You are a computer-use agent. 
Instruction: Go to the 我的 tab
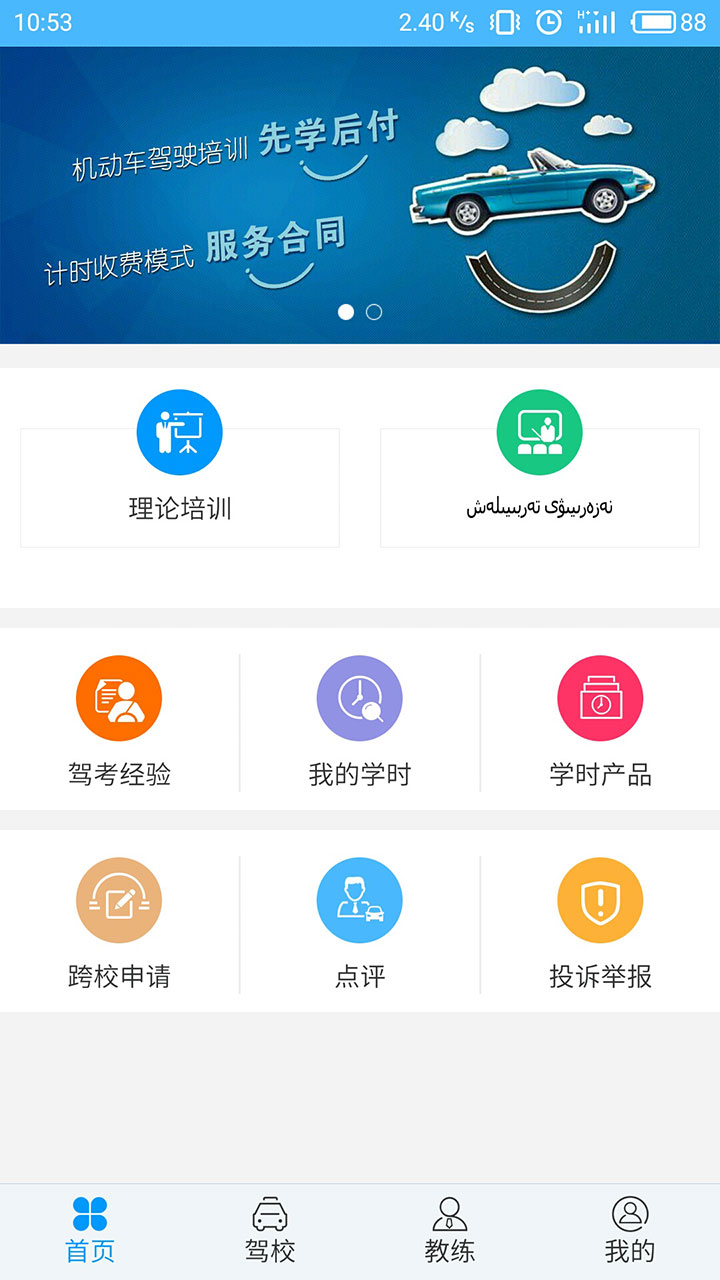pyautogui.click(x=630, y=1231)
